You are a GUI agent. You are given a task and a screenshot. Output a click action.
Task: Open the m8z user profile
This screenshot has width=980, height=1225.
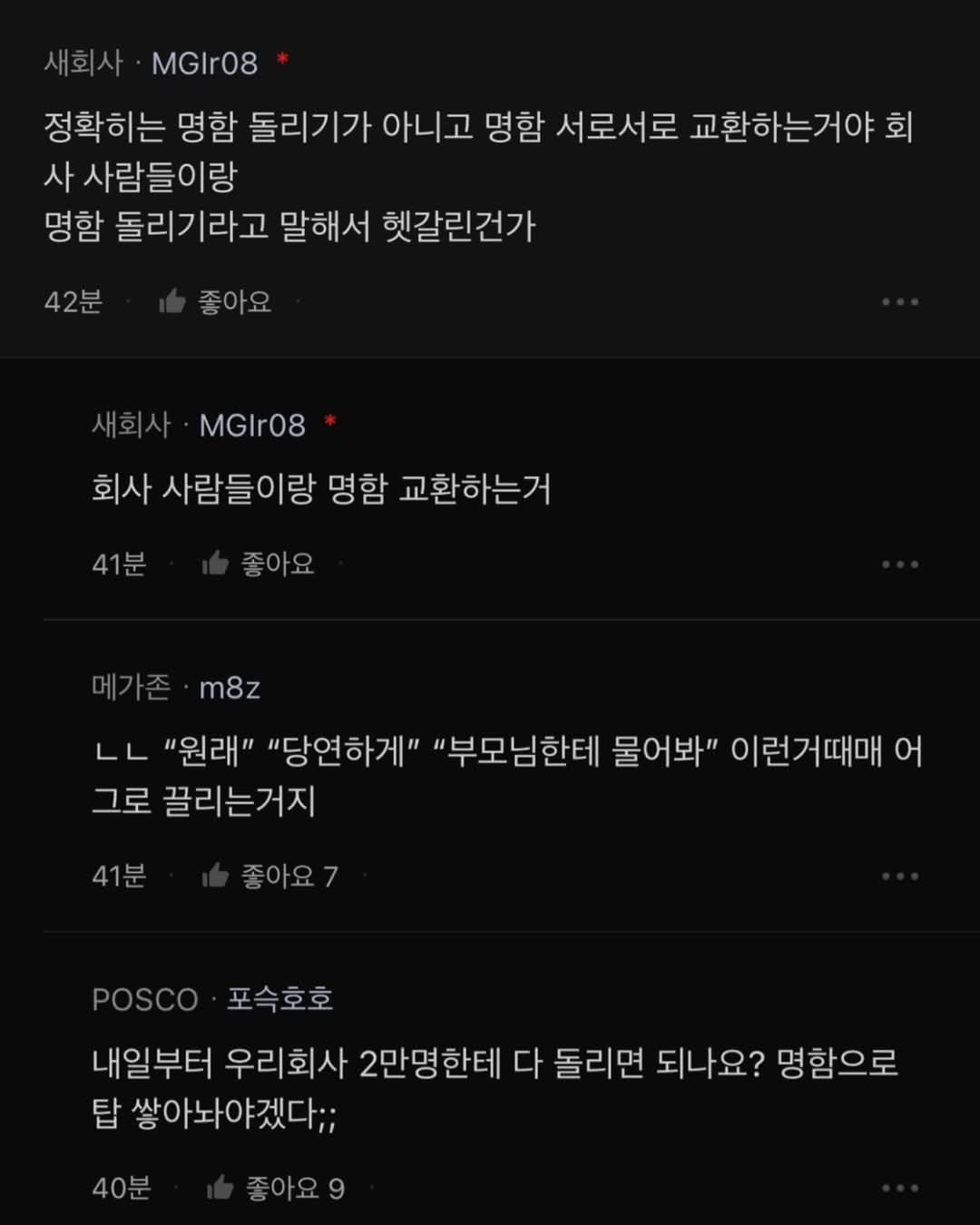pyautogui.click(x=230, y=688)
